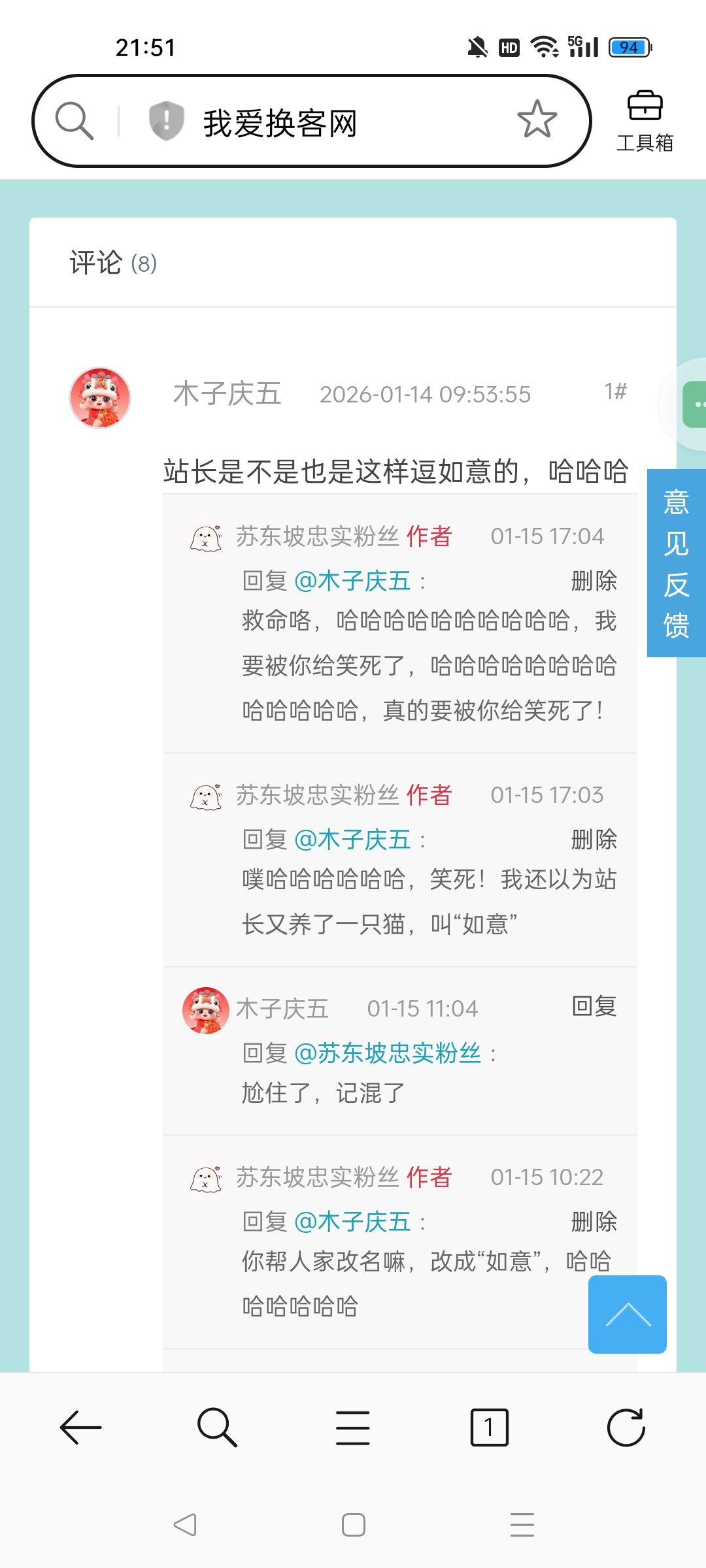Open browser search from bottom toolbar
706x1568 pixels.
pos(217,1428)
